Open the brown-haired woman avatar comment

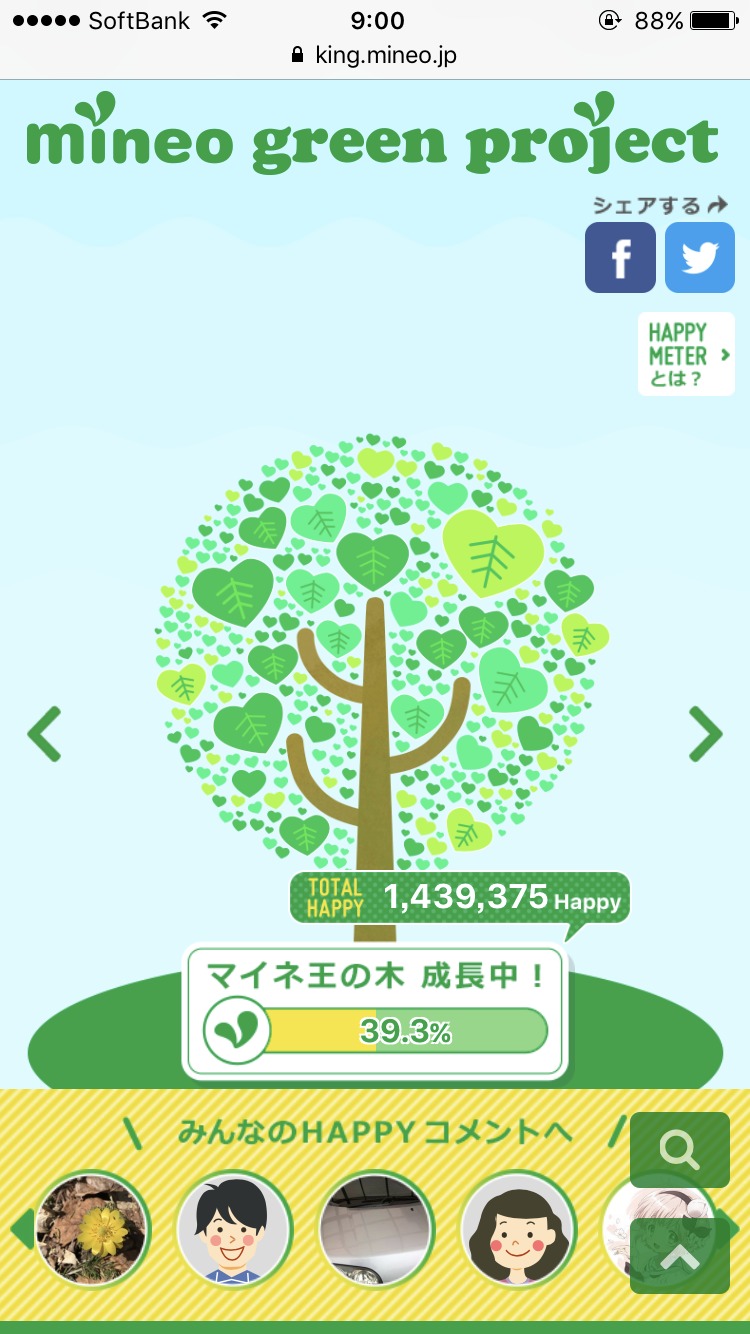(518, 1230)
